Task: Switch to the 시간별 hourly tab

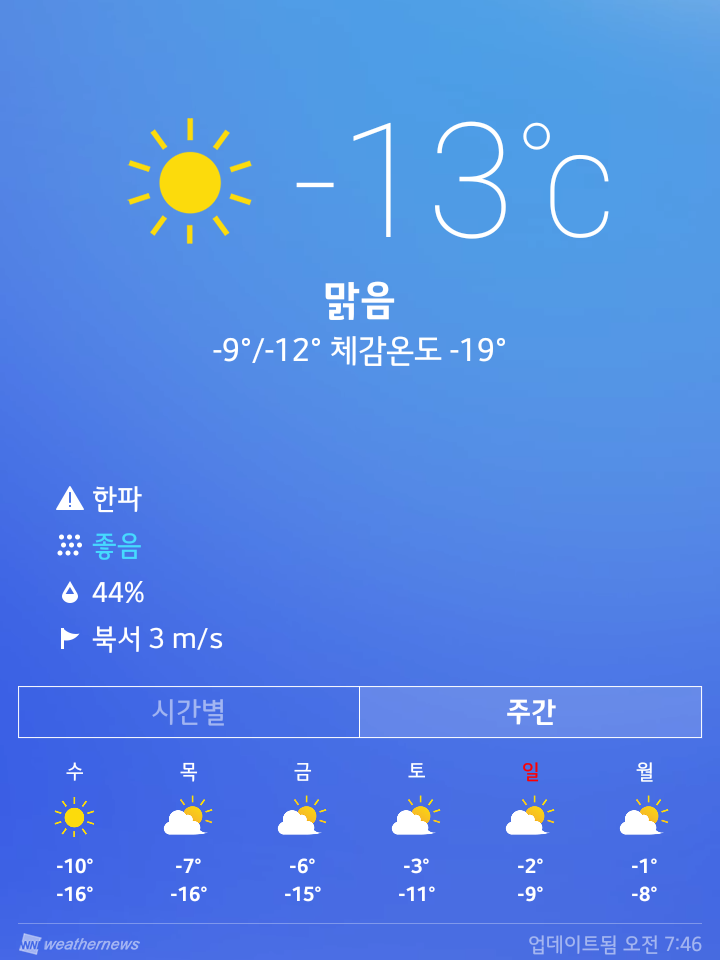Action: (x=189, y=712)
